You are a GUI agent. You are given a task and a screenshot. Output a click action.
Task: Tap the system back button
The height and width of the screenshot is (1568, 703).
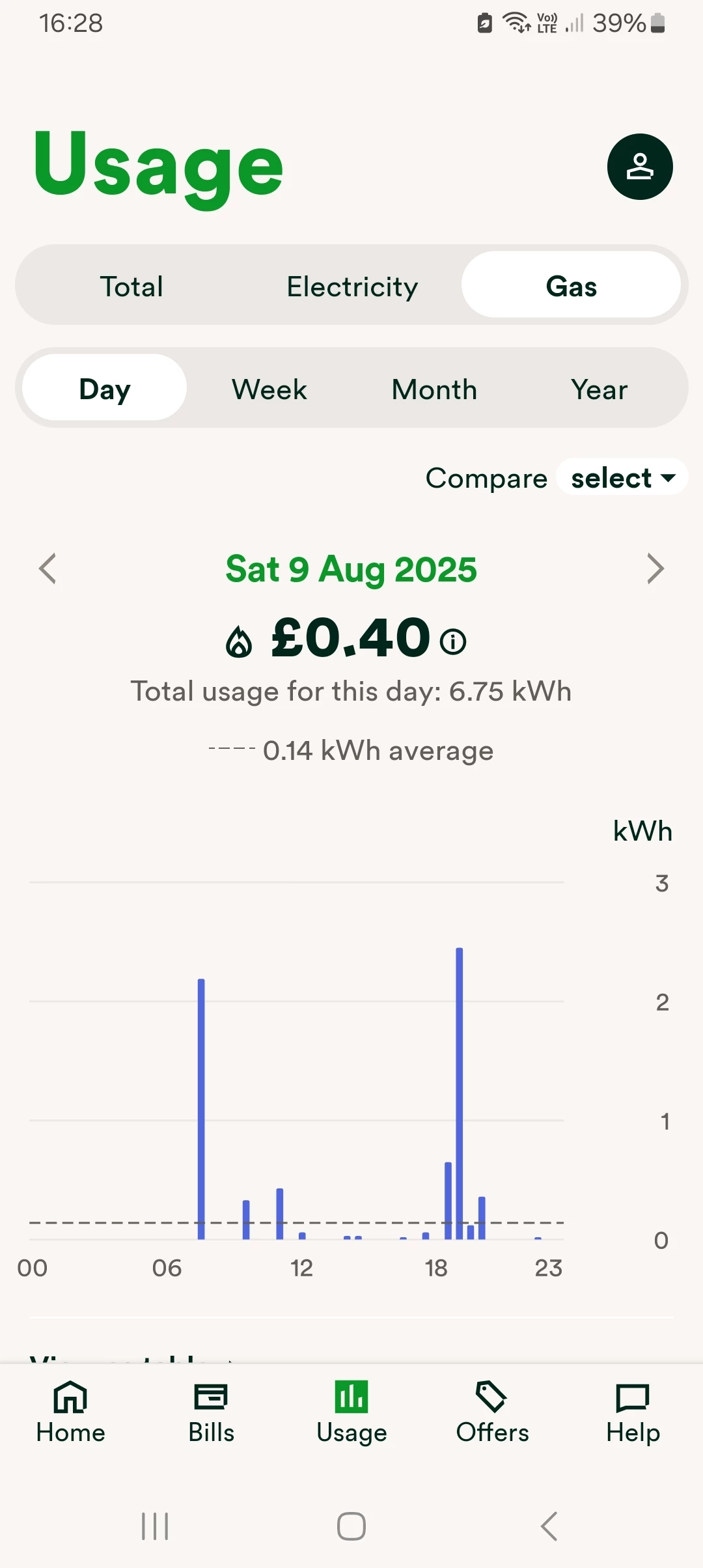pyautogui.click(x=549, y=1526)
